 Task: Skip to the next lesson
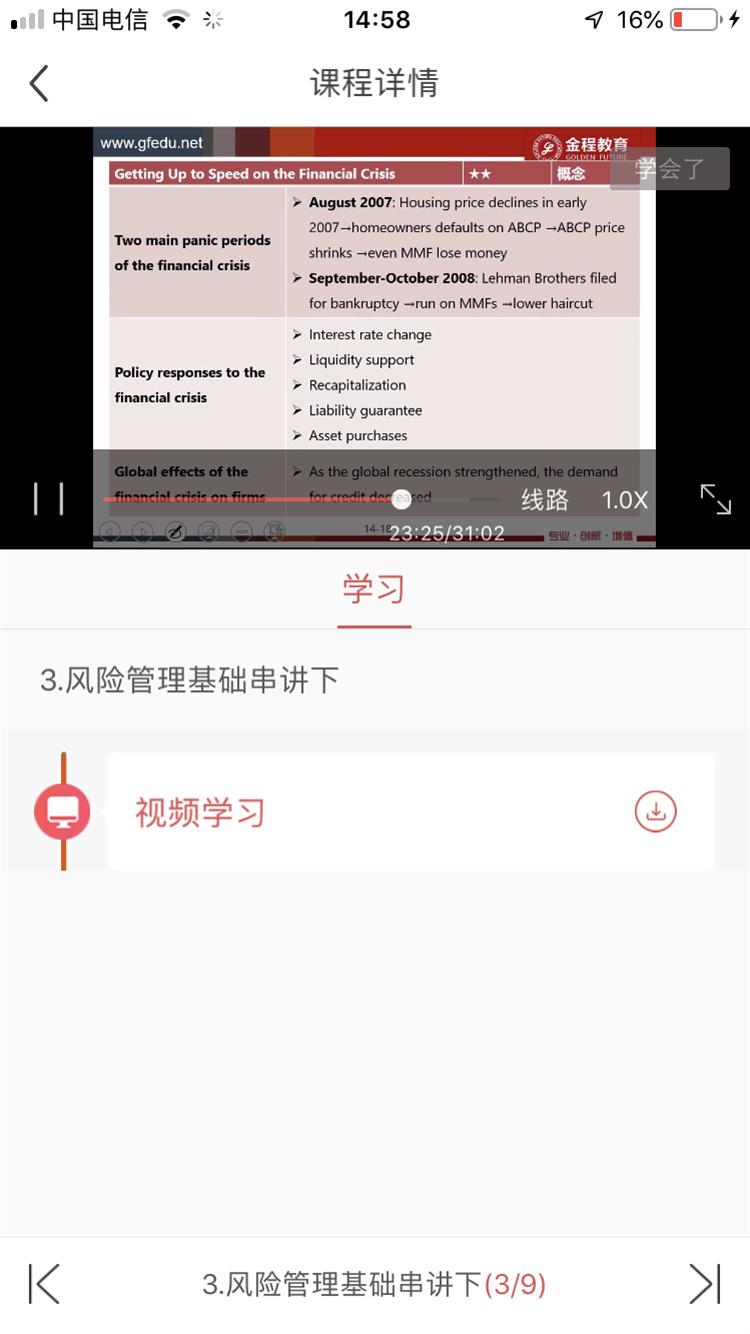pos(705,1283)
